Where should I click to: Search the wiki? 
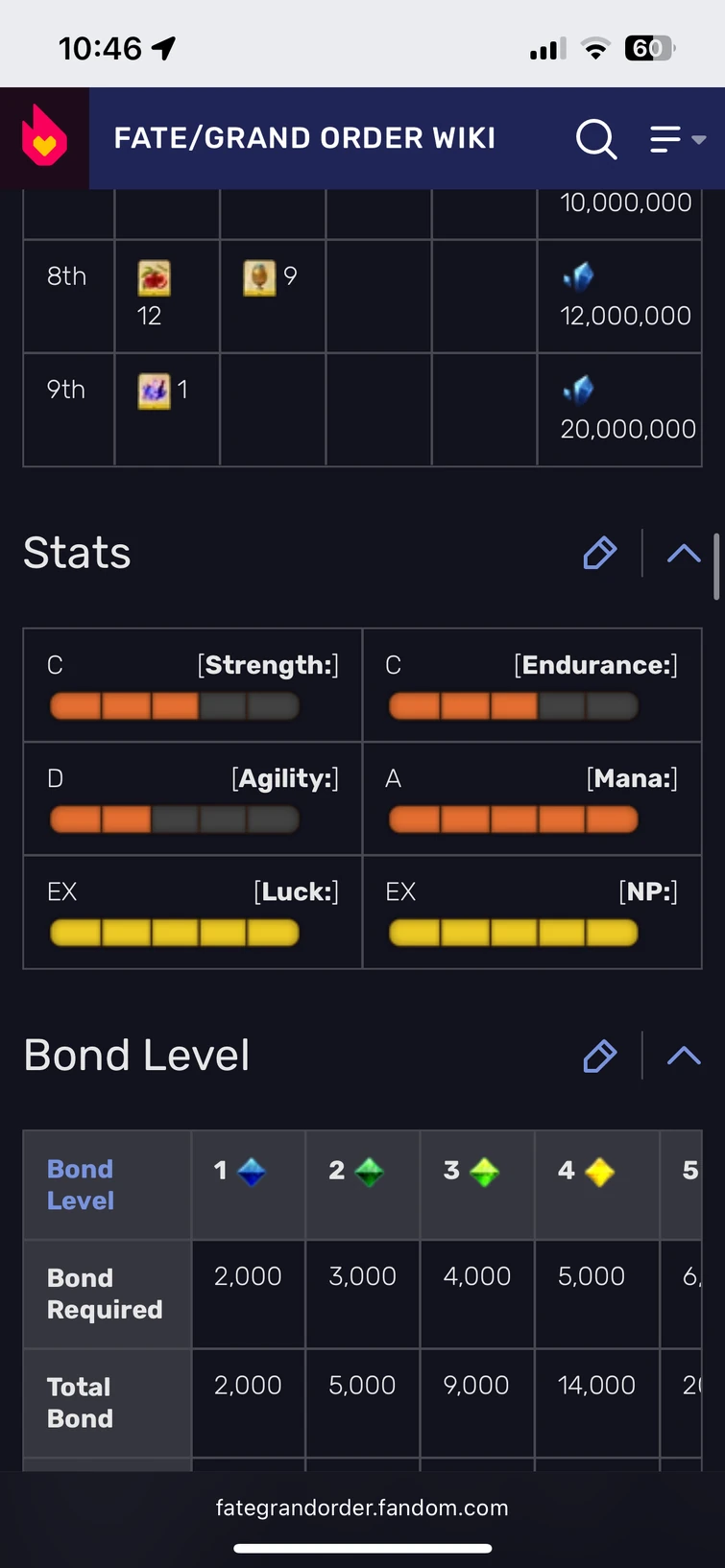click(595, 139)
